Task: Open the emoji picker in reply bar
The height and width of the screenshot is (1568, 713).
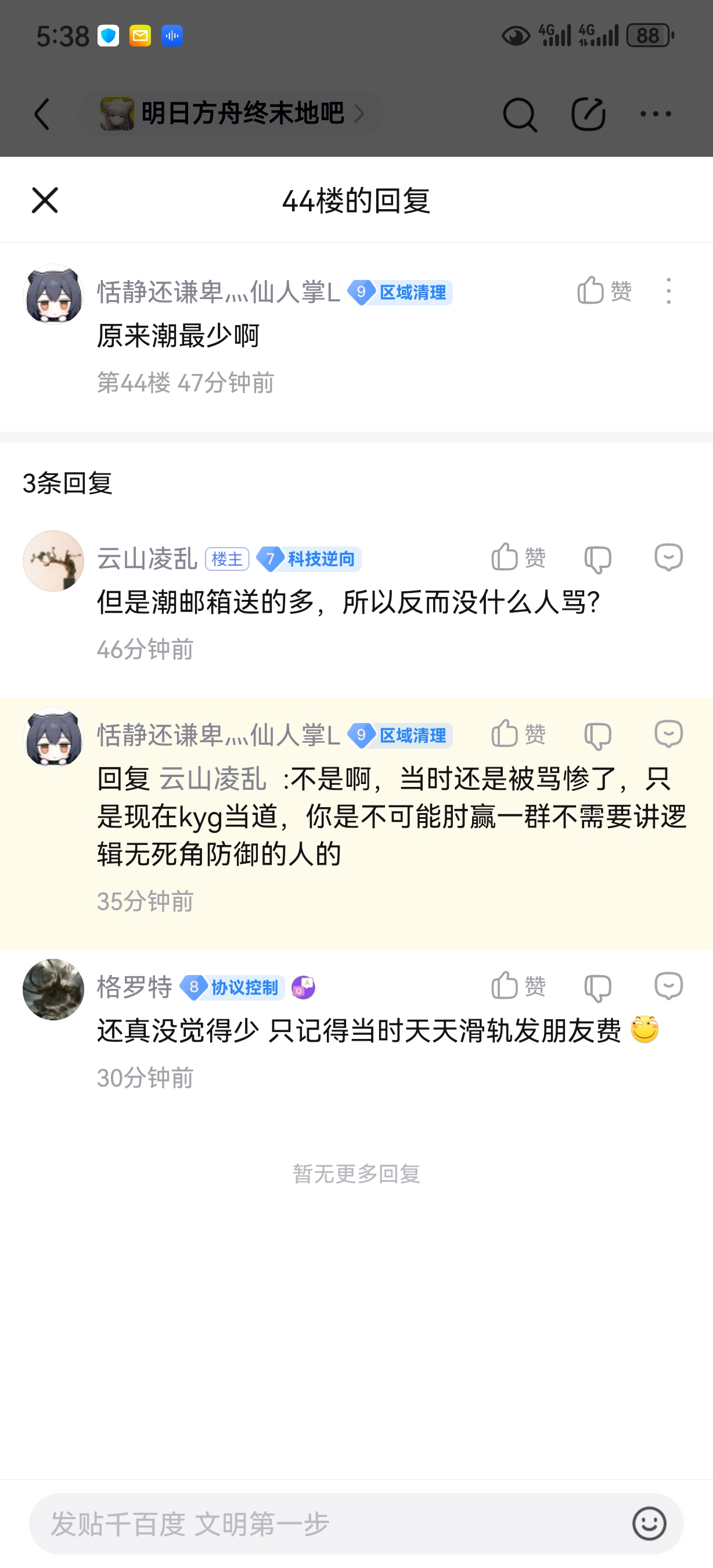Action: click(649, 1523)
